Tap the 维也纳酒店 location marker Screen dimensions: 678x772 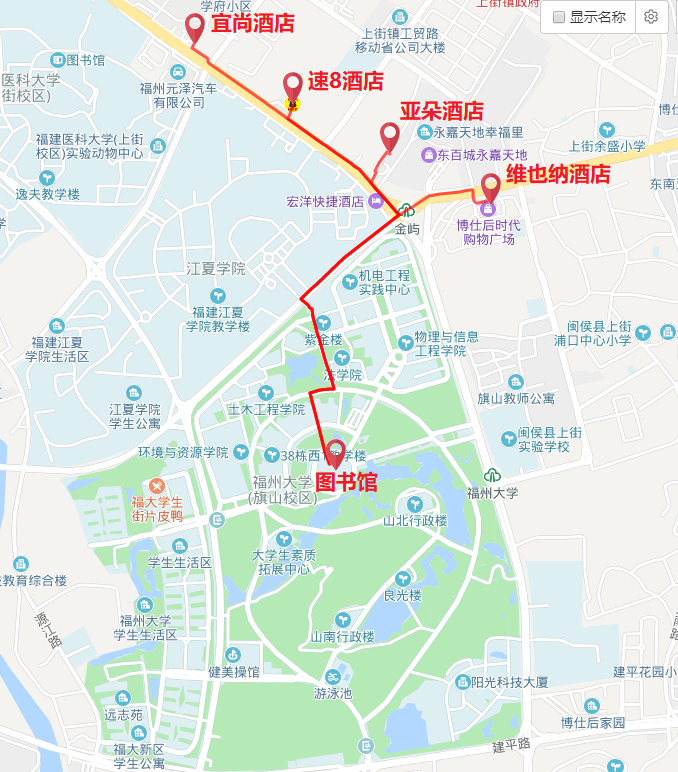490,187
